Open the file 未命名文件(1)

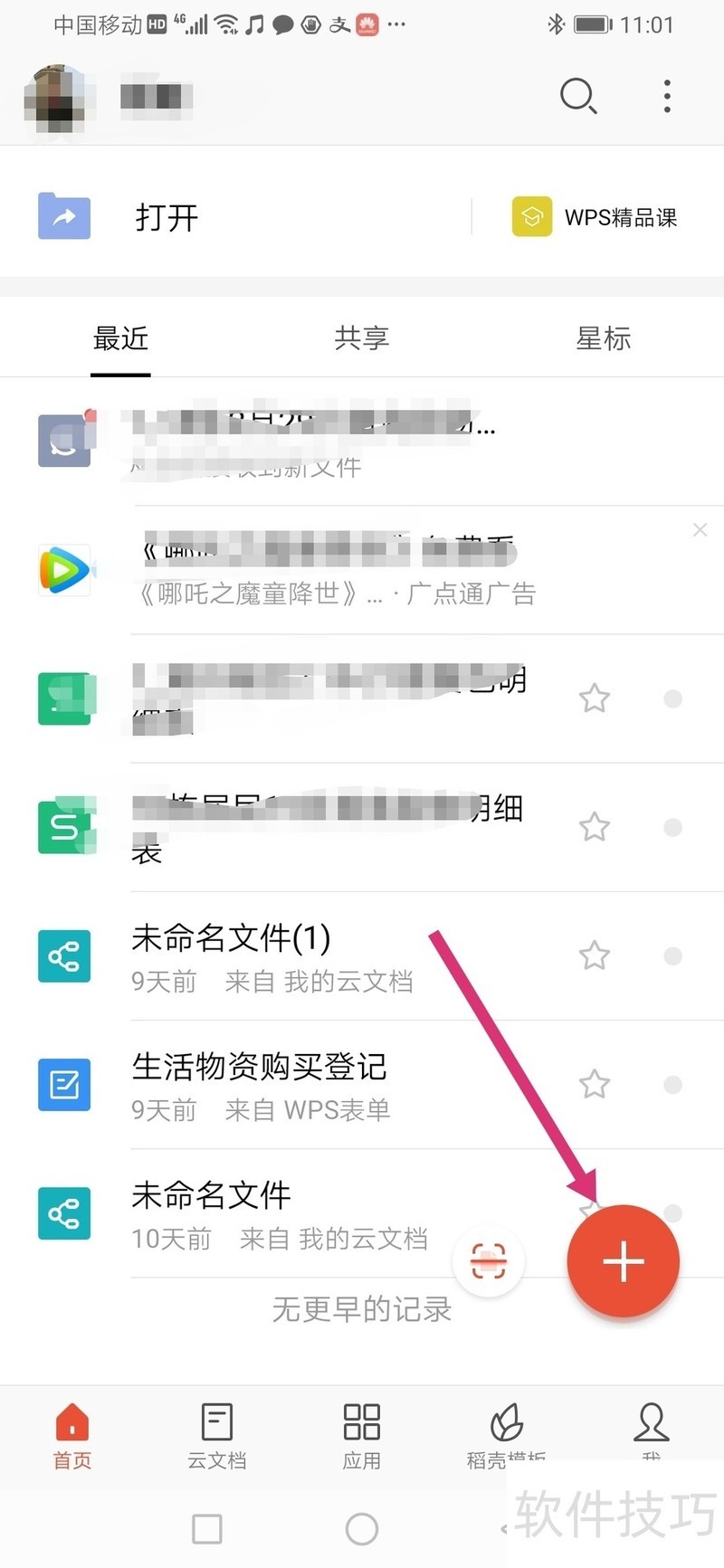pyautogui.click(x=231, y=939)
